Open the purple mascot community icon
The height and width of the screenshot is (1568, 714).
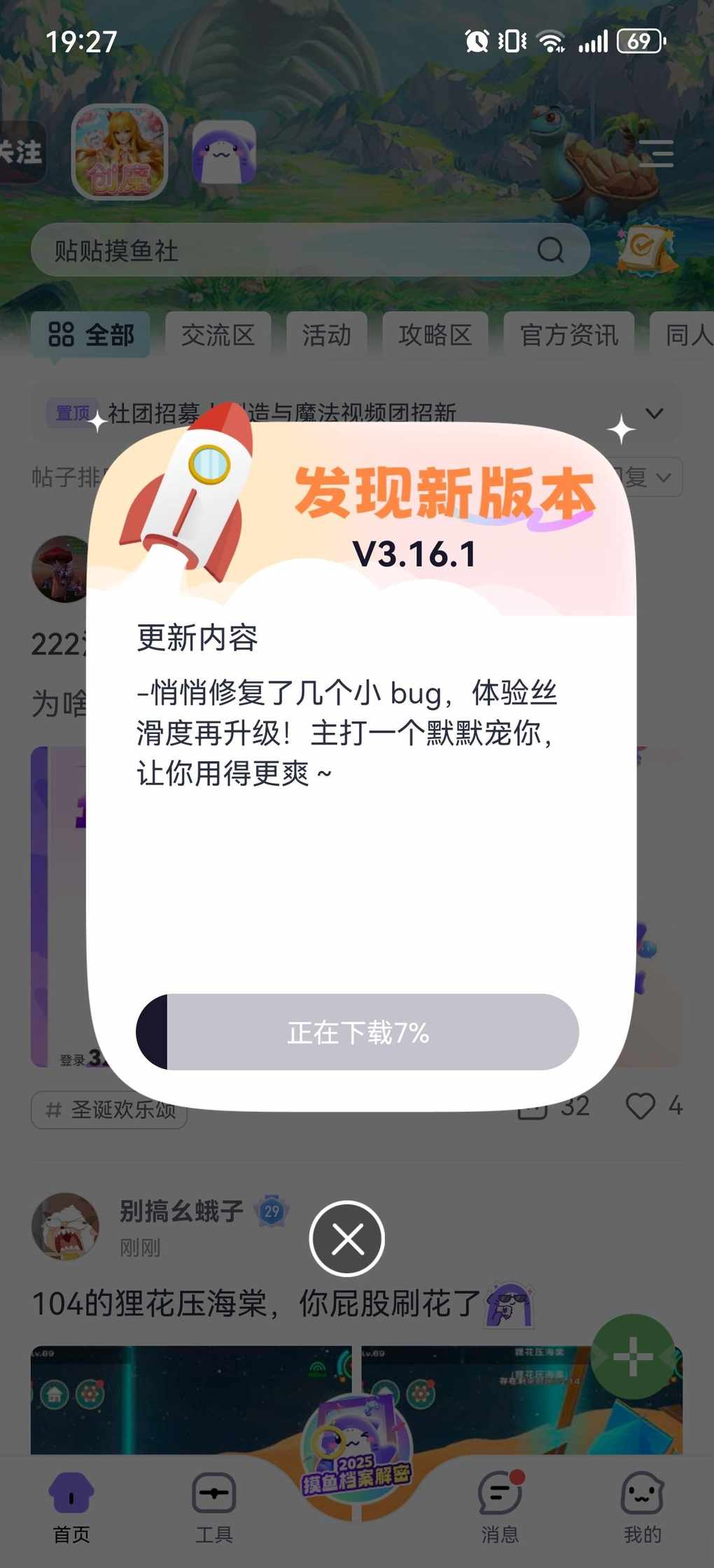pyautogui.click(x=224, y=153)
